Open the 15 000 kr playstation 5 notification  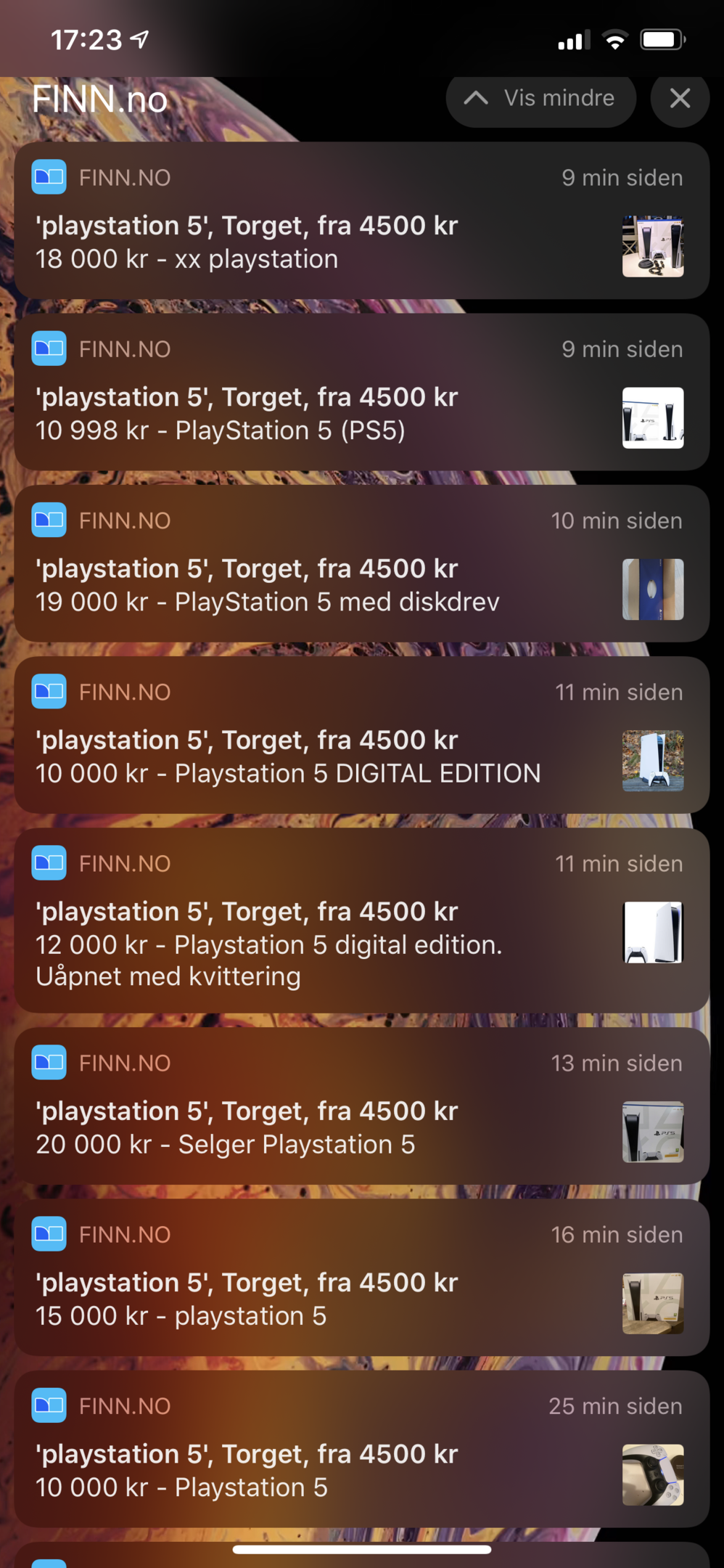pos(361,1277)
